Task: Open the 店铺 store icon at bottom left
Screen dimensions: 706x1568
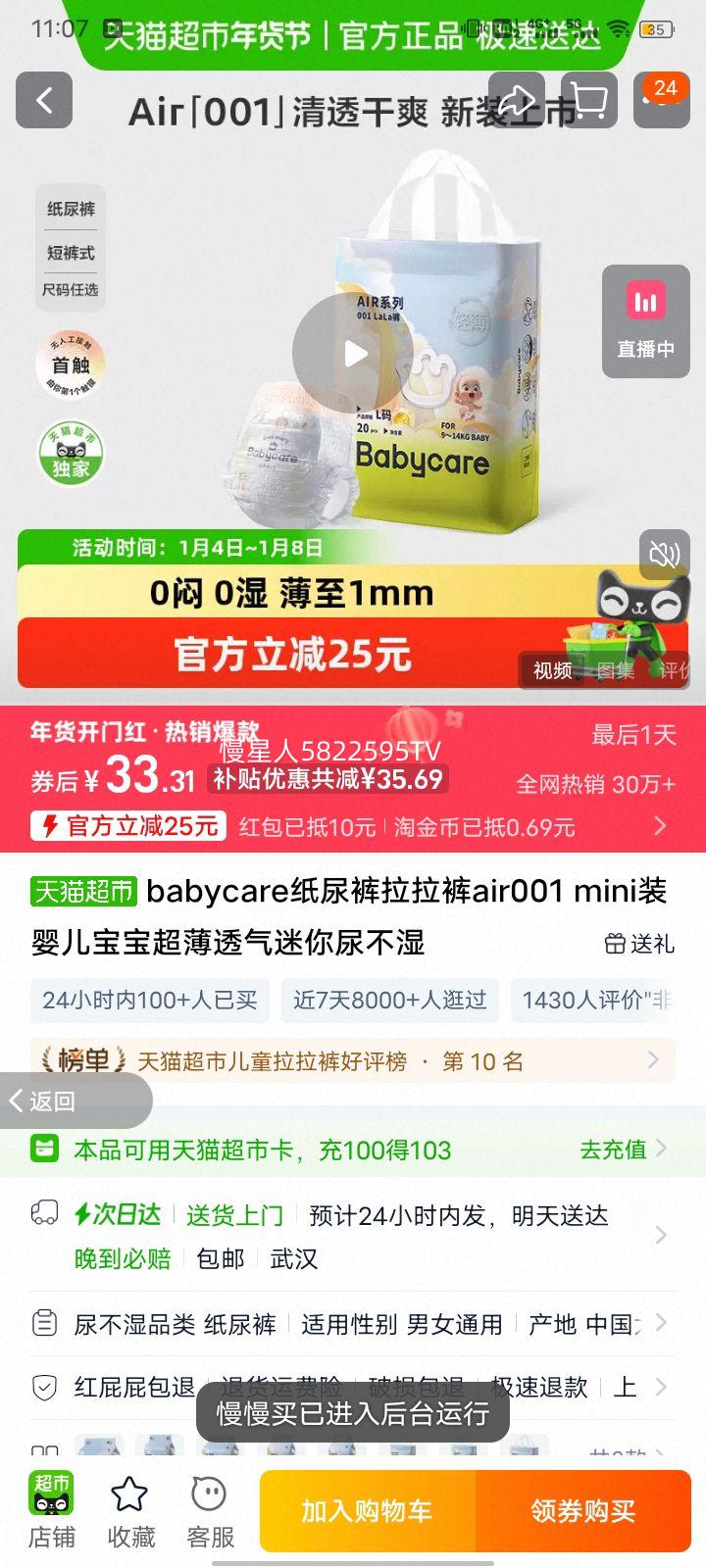Action: 52,1506
